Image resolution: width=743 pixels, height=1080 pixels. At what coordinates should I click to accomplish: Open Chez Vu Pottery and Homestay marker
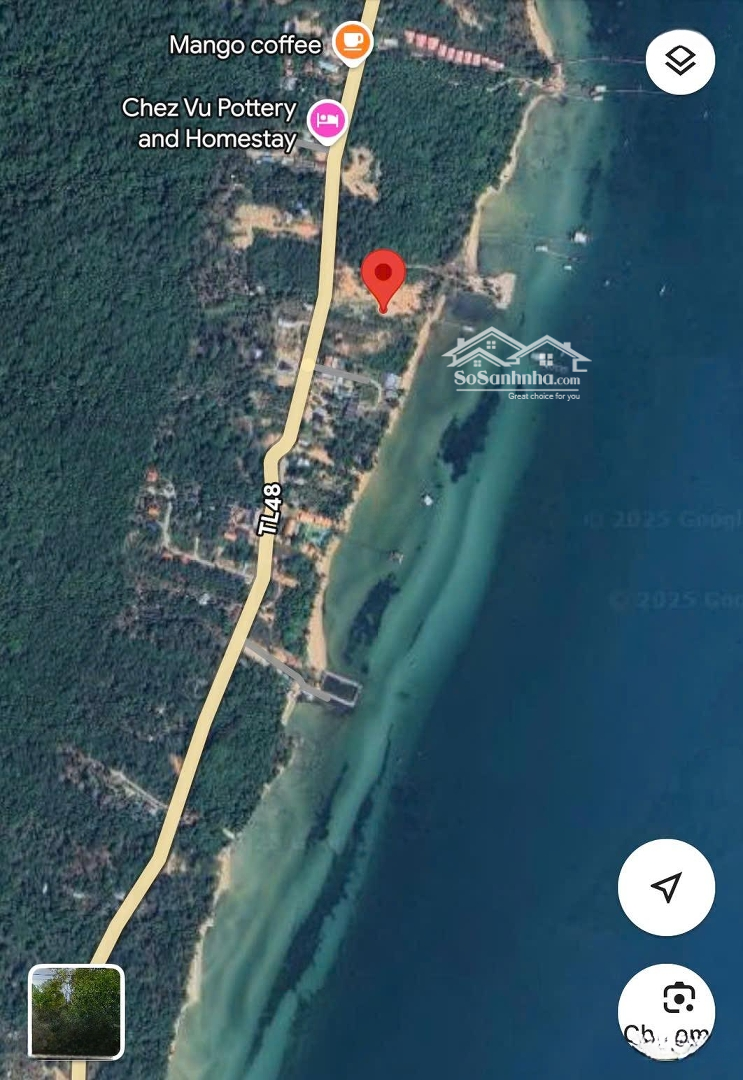(x=327, y=121)
